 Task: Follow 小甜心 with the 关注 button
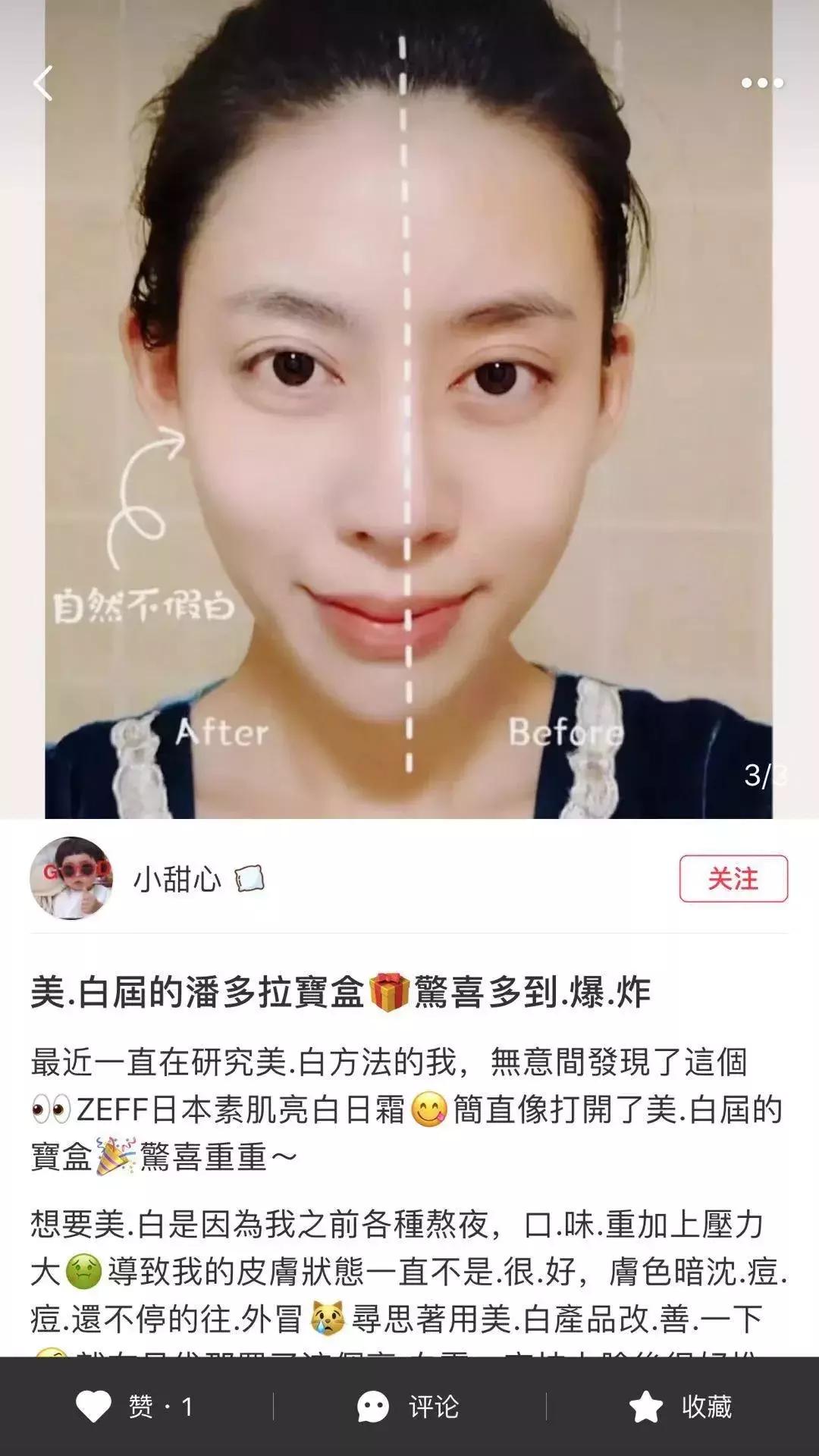733,879
